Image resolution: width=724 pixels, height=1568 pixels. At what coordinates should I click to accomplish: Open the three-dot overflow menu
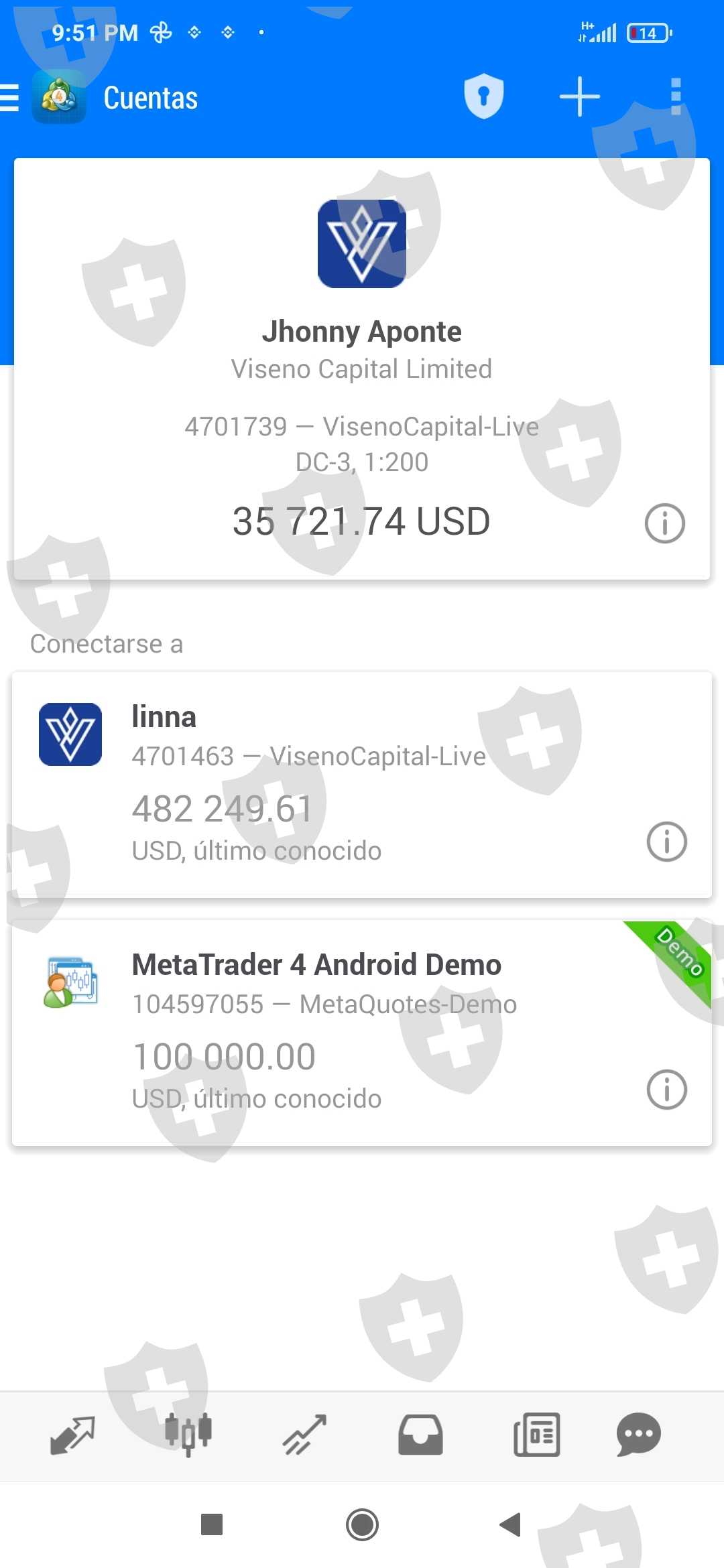pyautogui.click(x=675, y=97)
